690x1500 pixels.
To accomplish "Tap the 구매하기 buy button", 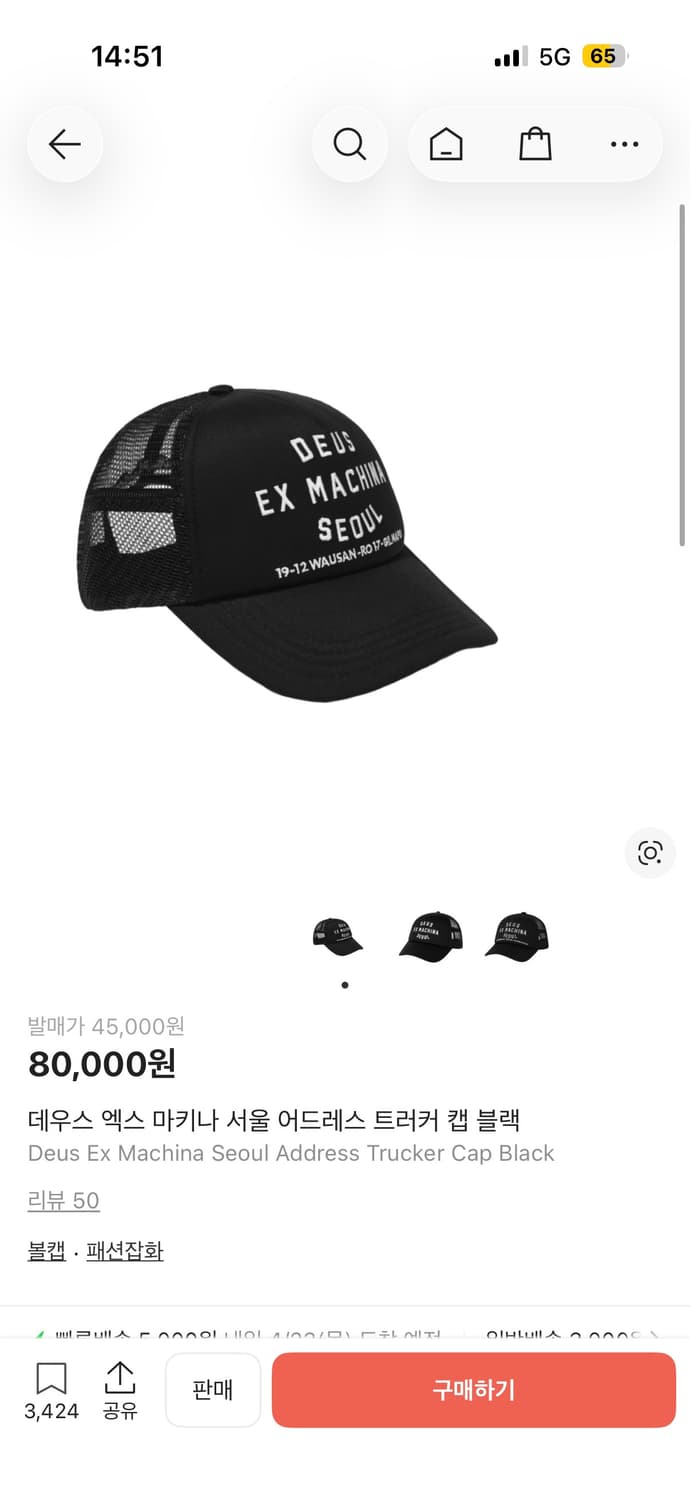I will (x=474, y=1390).
